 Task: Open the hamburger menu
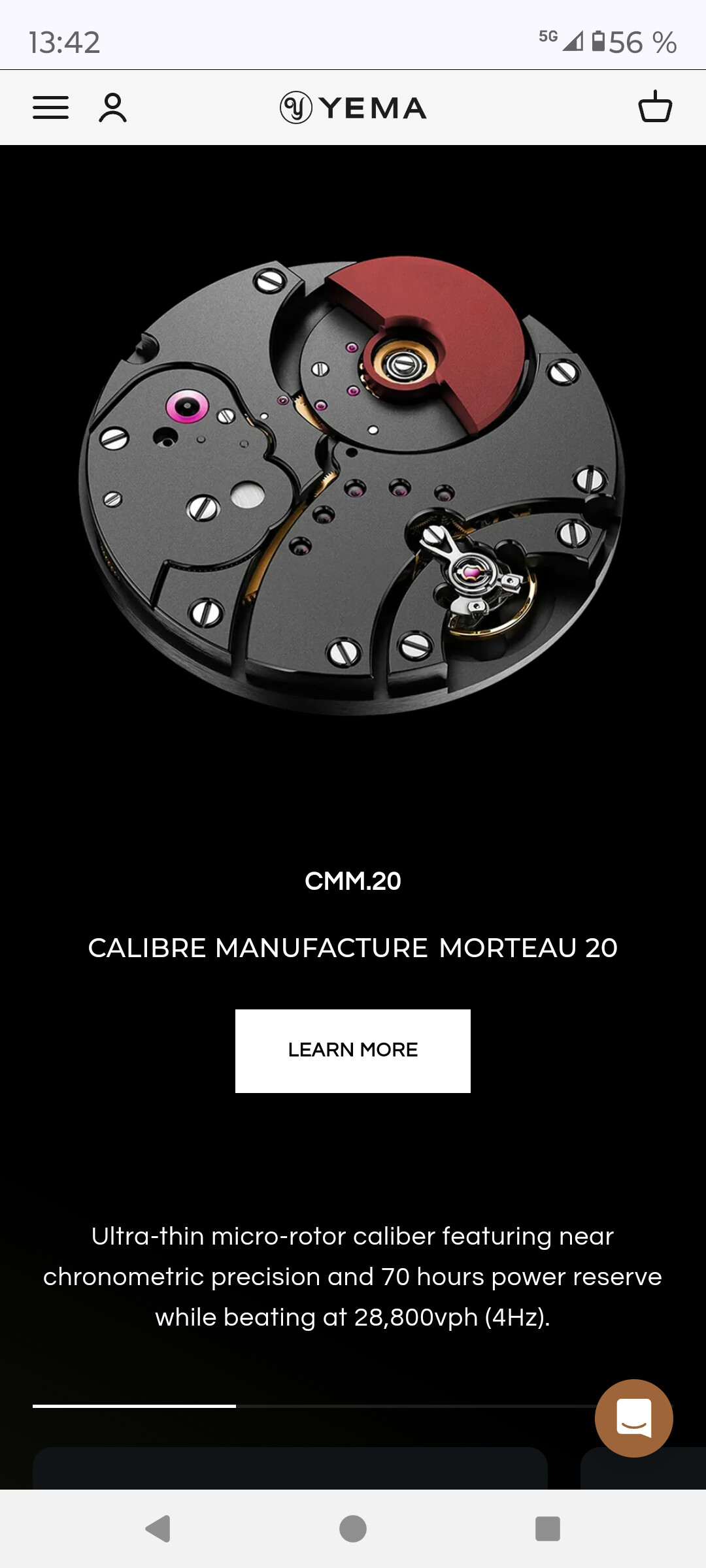51,108
